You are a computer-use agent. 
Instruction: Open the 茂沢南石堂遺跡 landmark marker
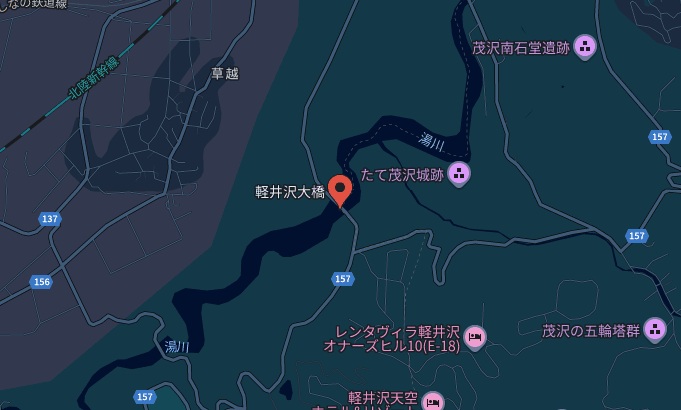(585, 46)
